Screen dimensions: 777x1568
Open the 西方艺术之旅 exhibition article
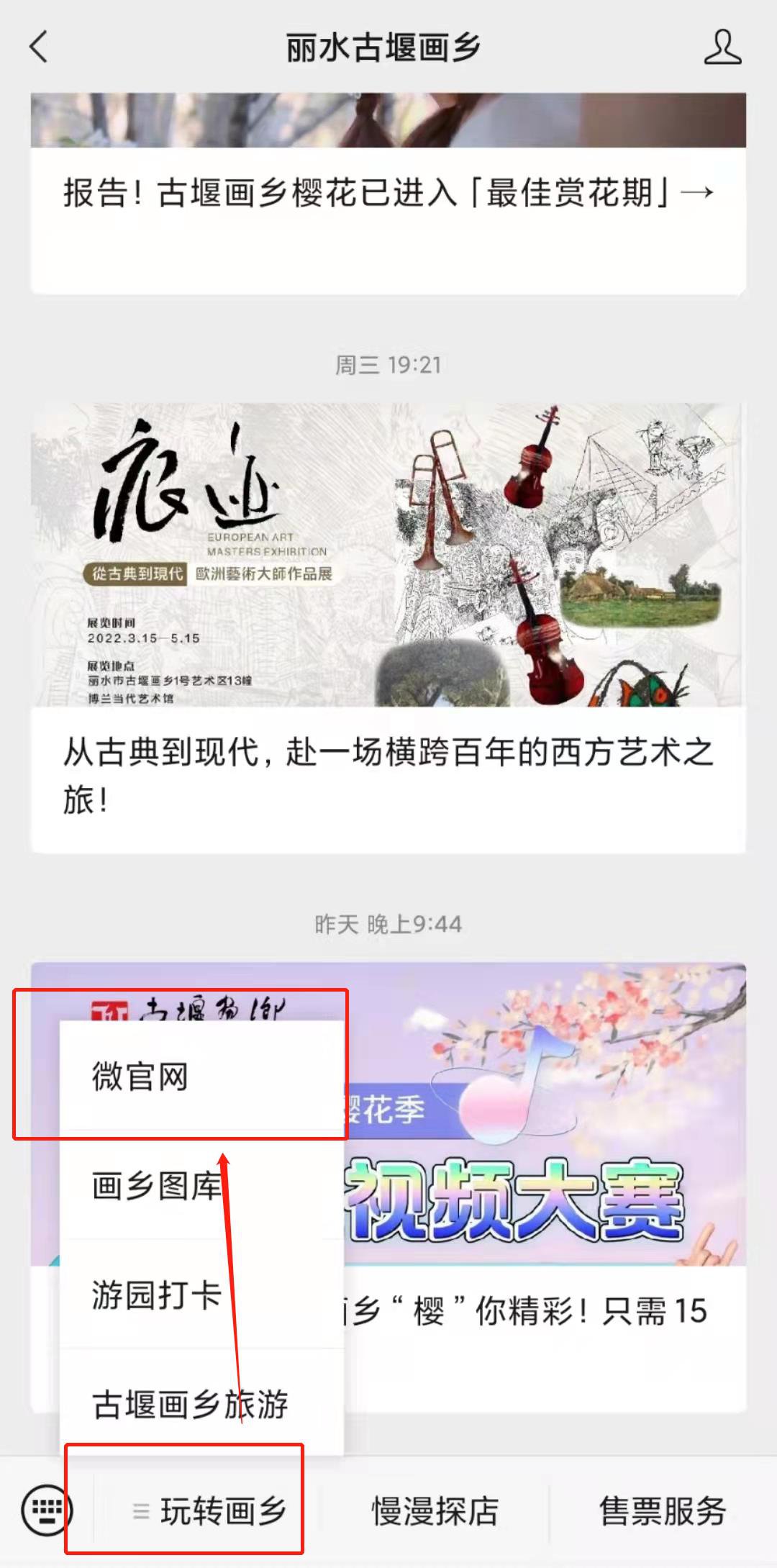387,774
